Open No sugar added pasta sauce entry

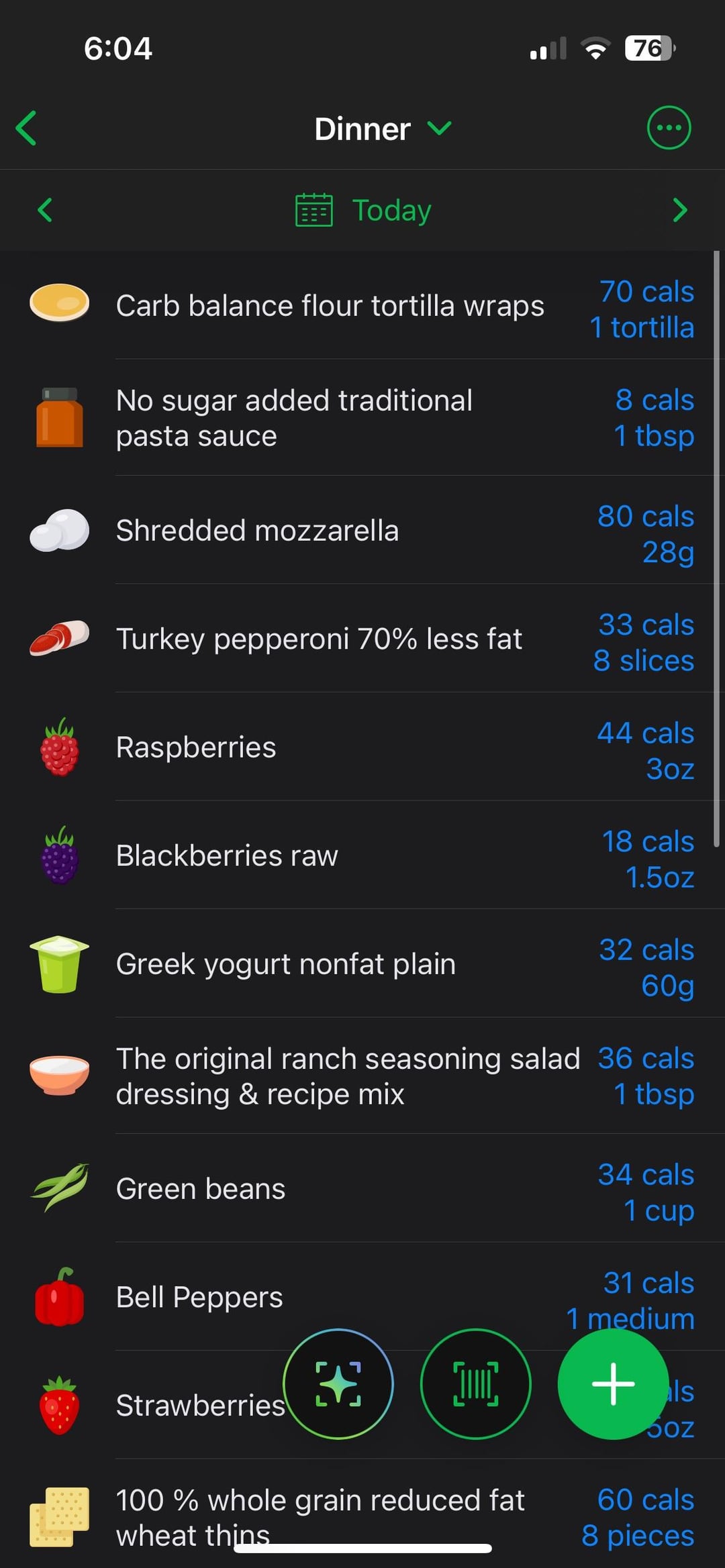362,417
